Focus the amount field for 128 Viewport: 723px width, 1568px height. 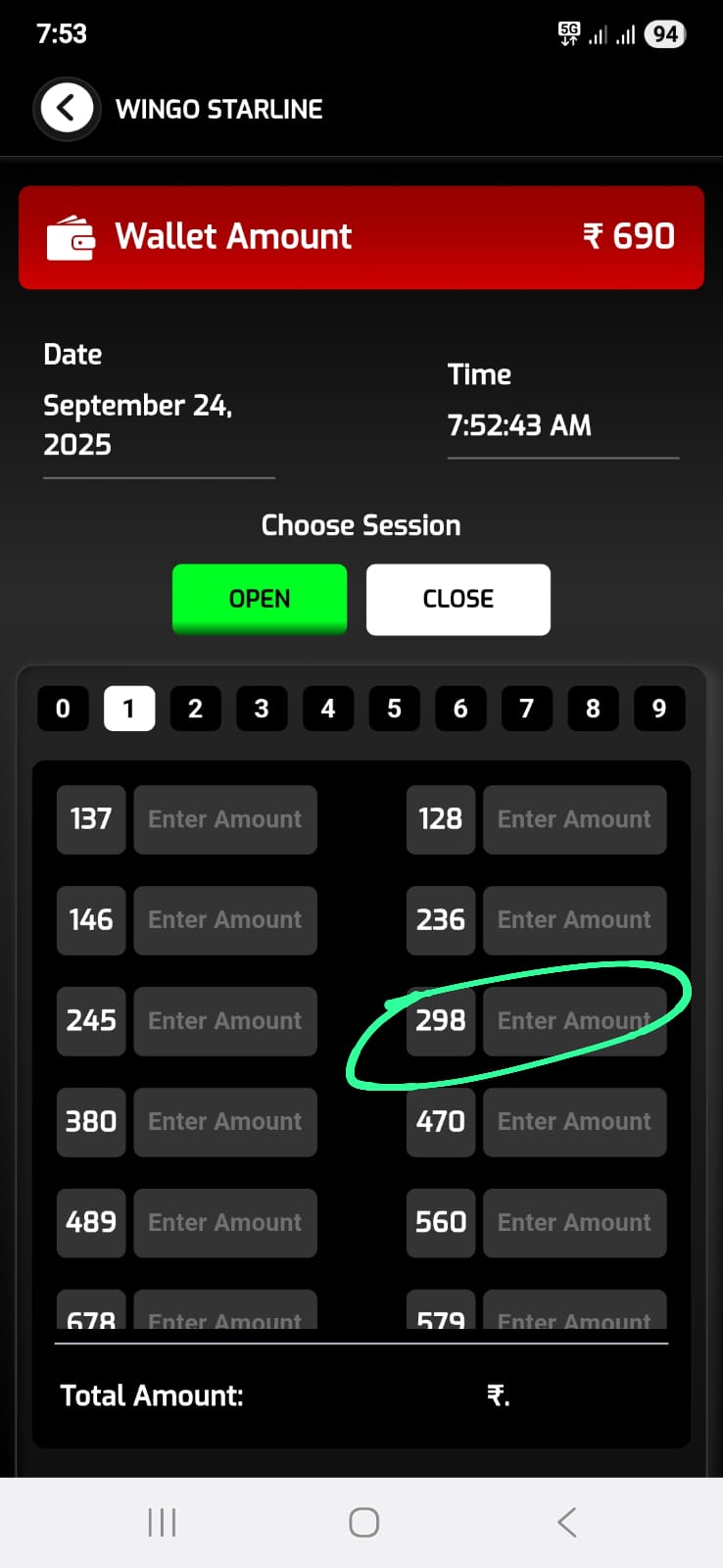574,819
